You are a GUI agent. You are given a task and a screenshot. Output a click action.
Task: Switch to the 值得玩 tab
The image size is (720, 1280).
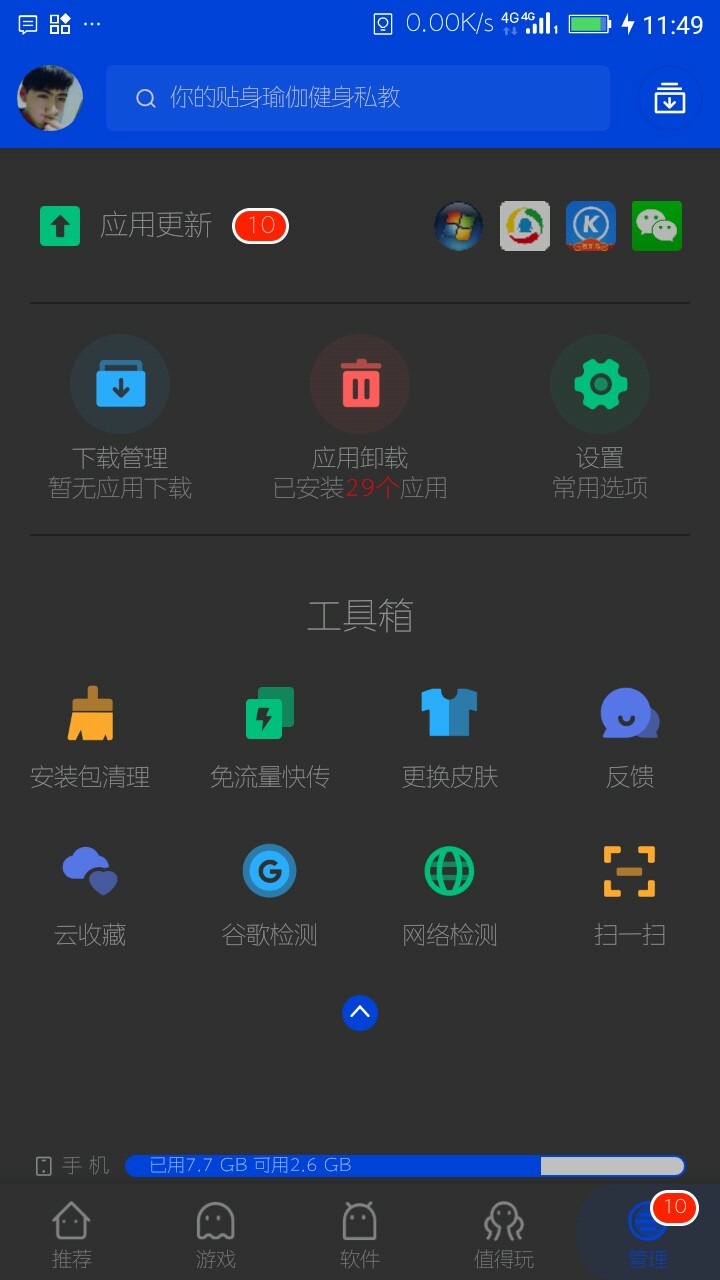504,1235
